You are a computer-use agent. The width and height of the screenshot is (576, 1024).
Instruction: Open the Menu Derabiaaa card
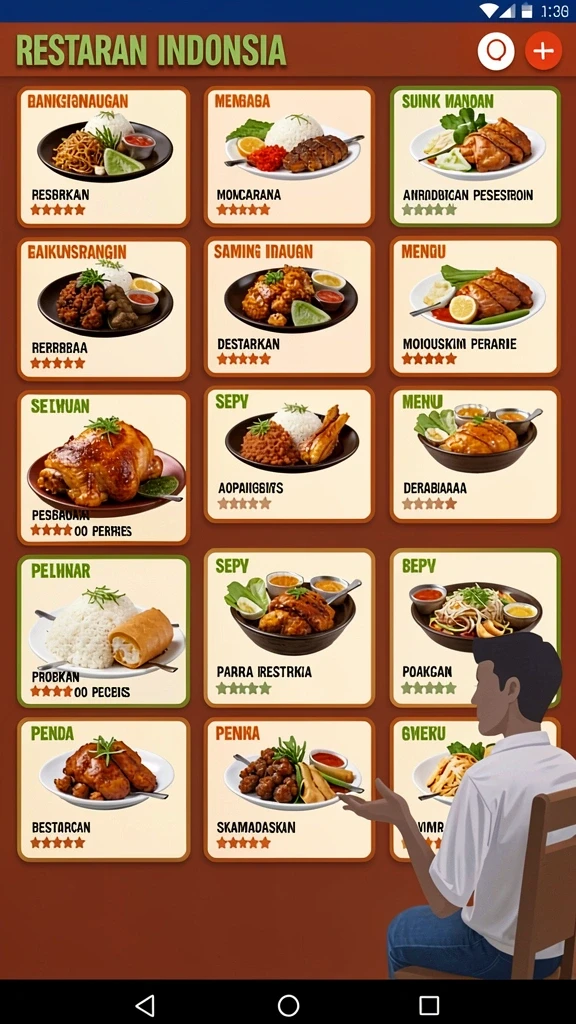[475, 455]
